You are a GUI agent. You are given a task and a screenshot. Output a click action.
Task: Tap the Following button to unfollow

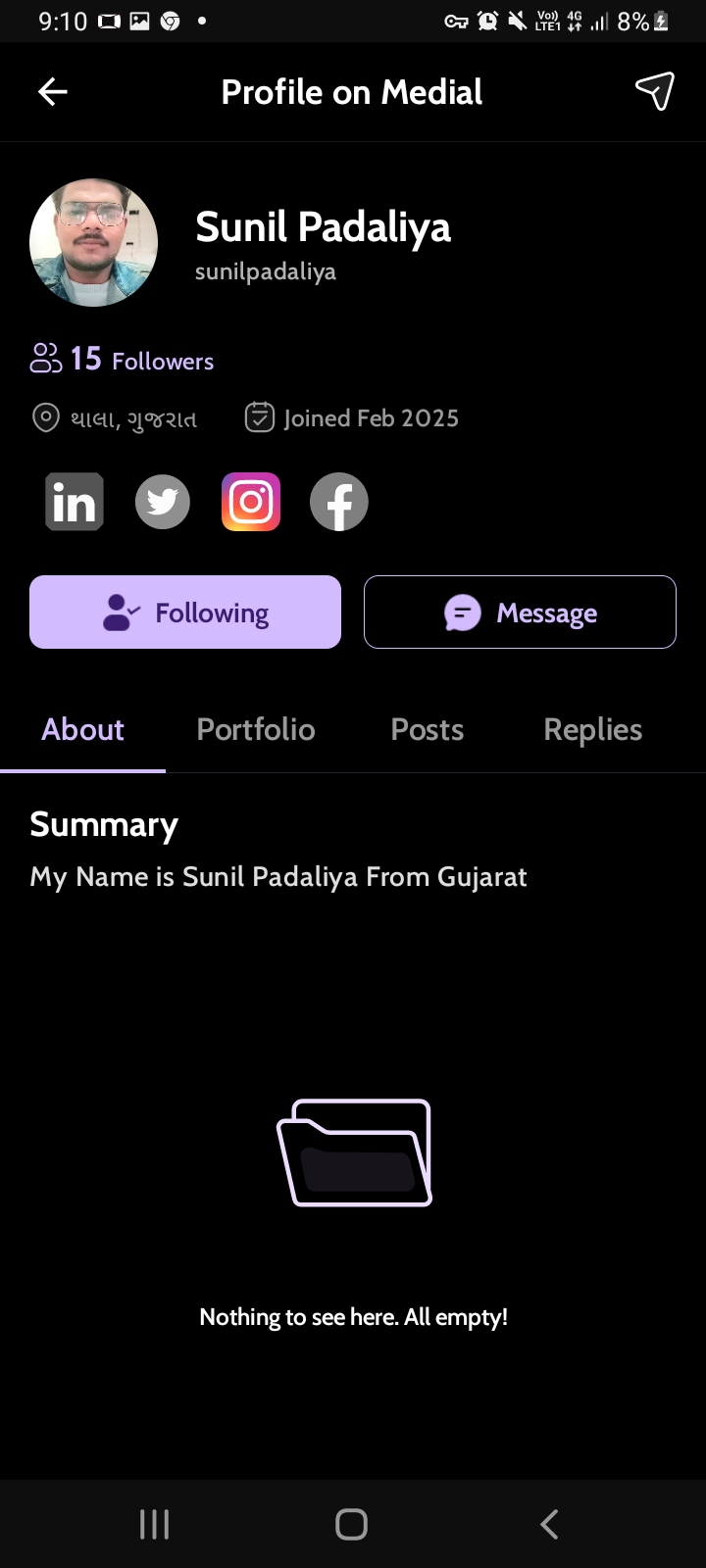click(x=185, y=612)
